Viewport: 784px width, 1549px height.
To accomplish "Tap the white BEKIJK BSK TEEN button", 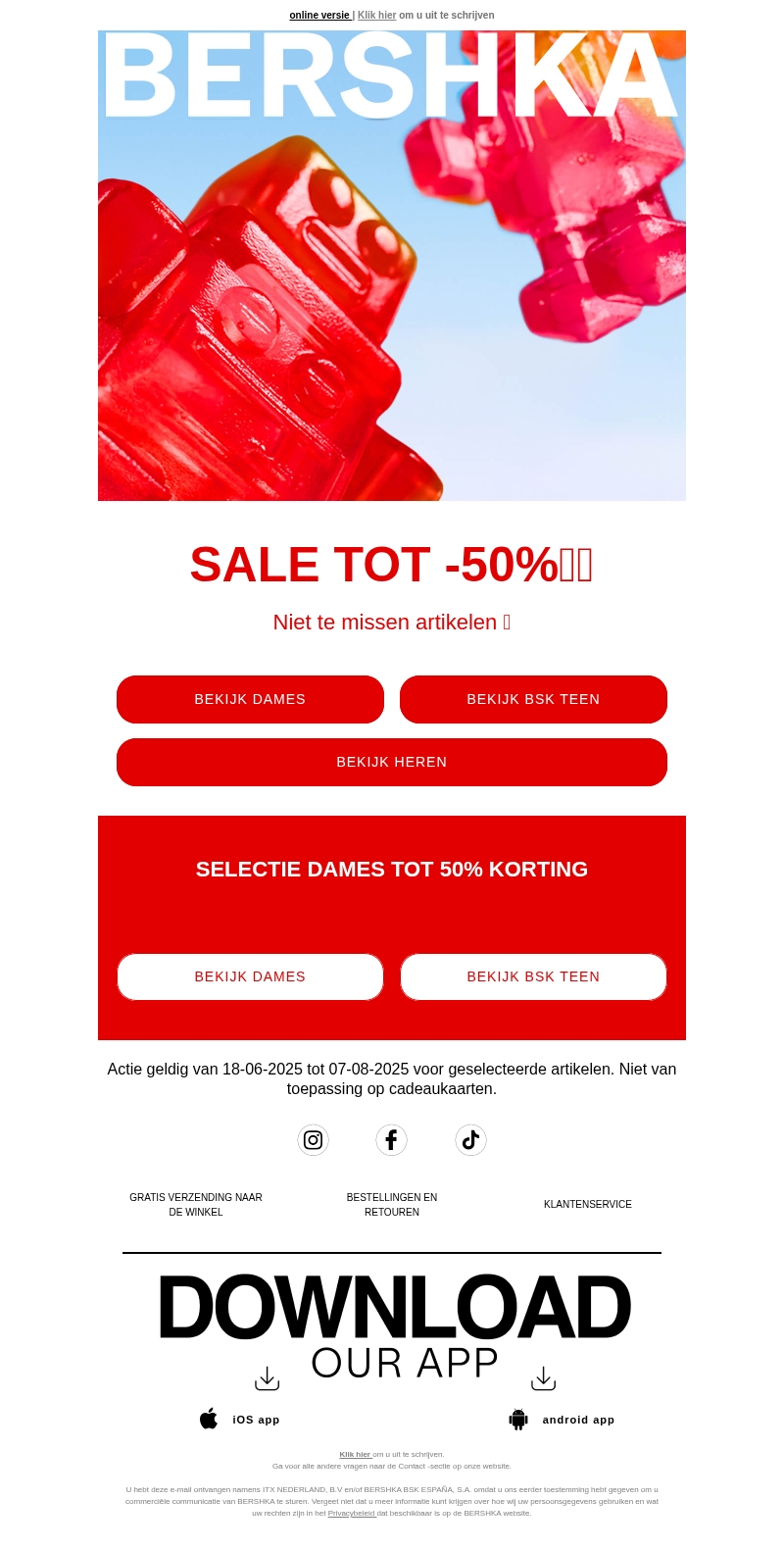I will [x=533, y=976].
